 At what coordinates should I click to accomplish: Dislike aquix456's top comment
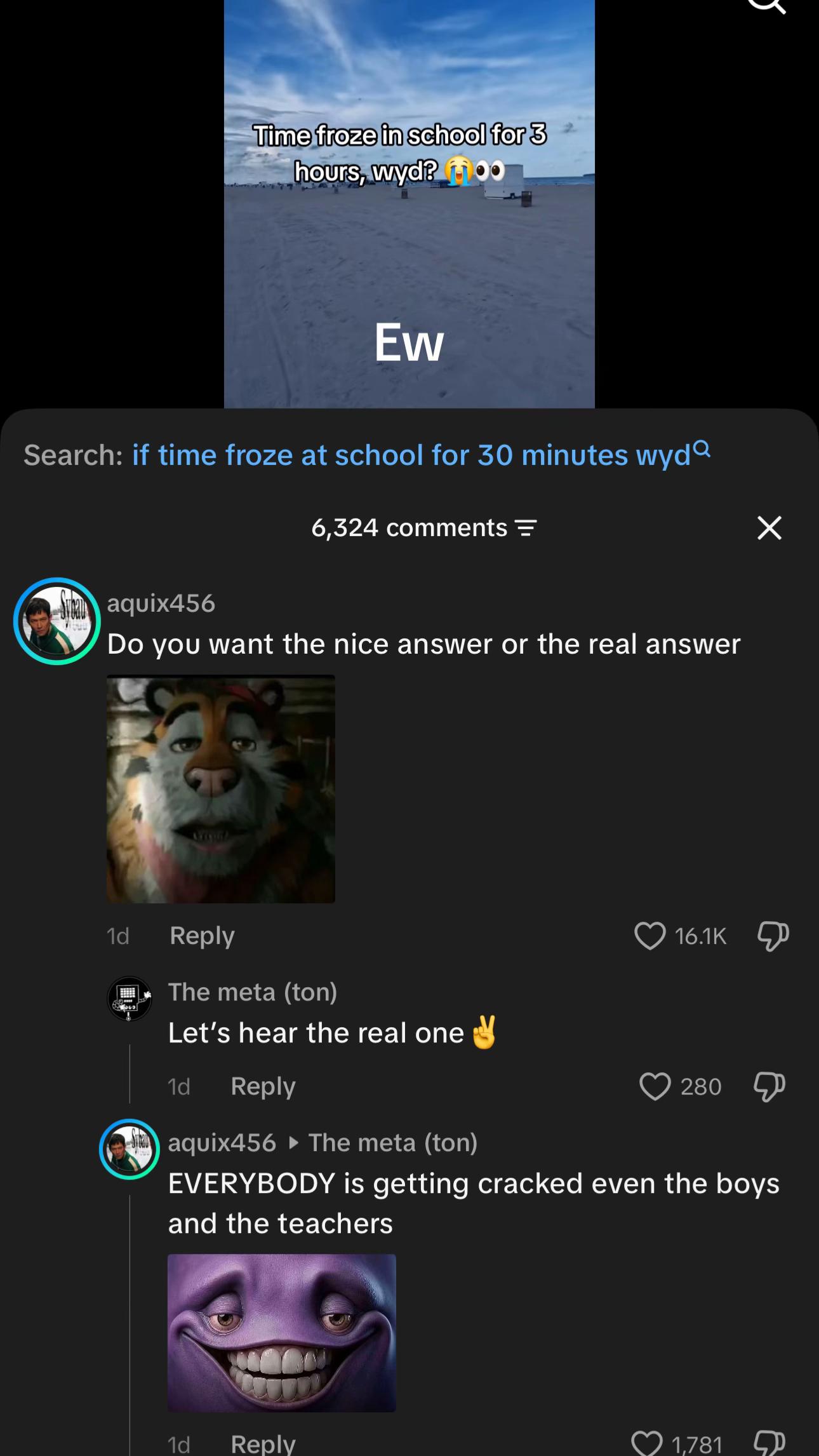773,936
